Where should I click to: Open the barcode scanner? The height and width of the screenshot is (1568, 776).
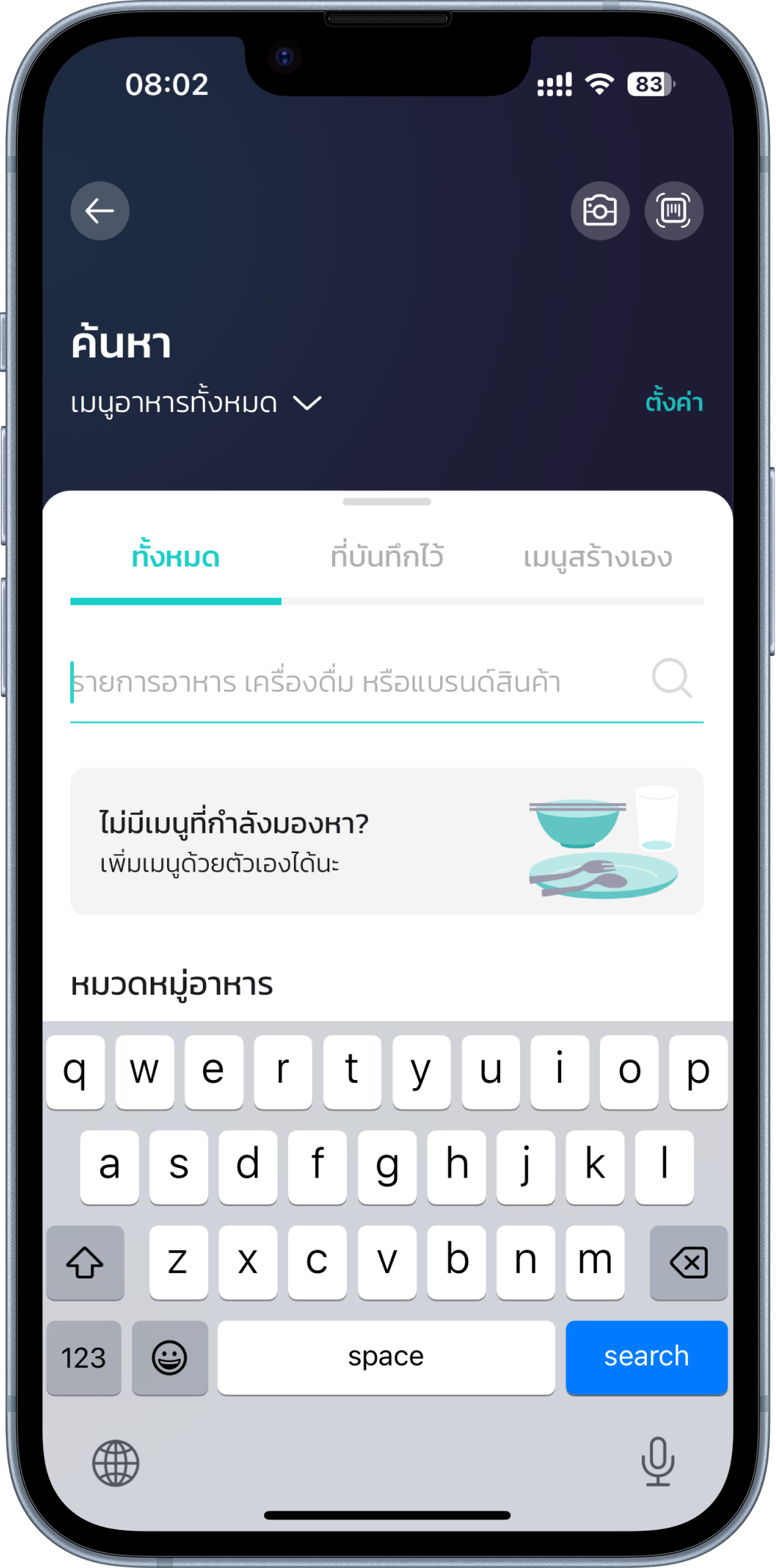[674, 211]
